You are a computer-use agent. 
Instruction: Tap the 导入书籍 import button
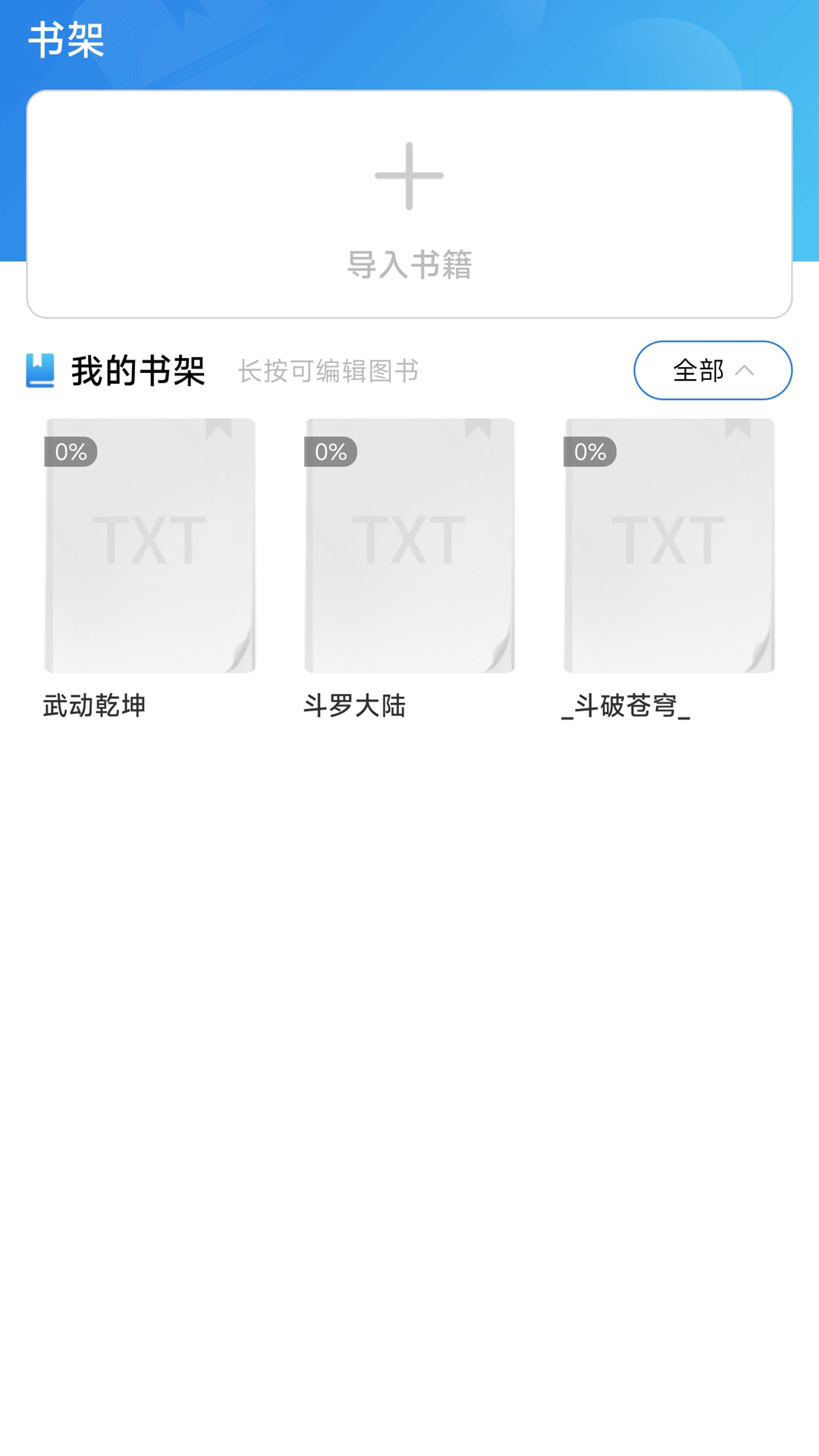(x=409, y=265)
